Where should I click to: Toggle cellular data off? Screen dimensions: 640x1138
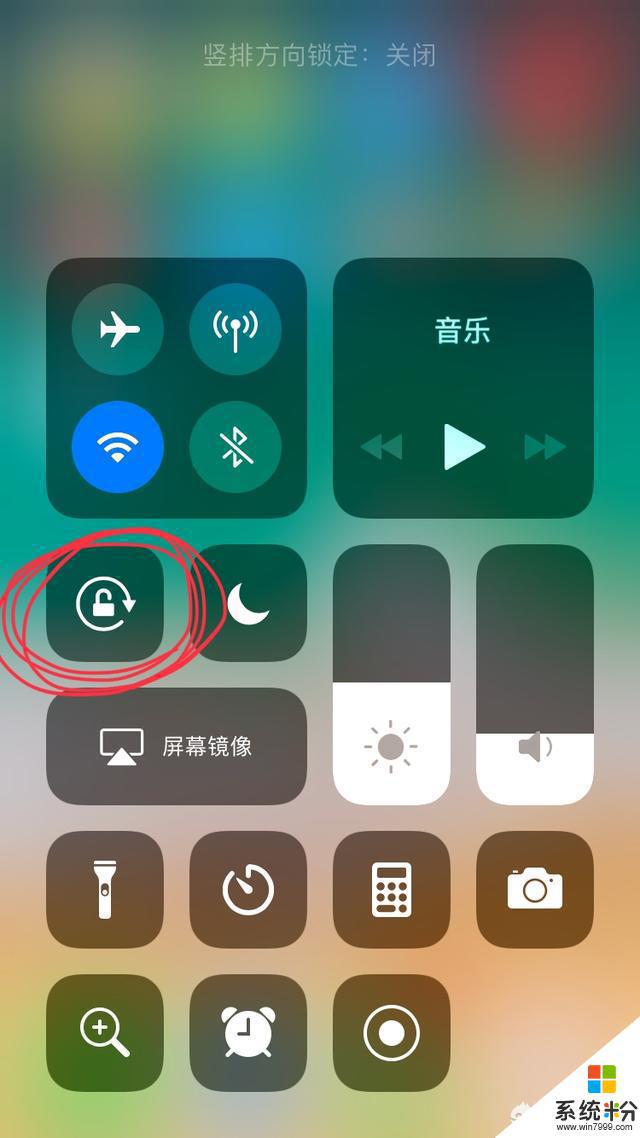[x=235, y=329]
